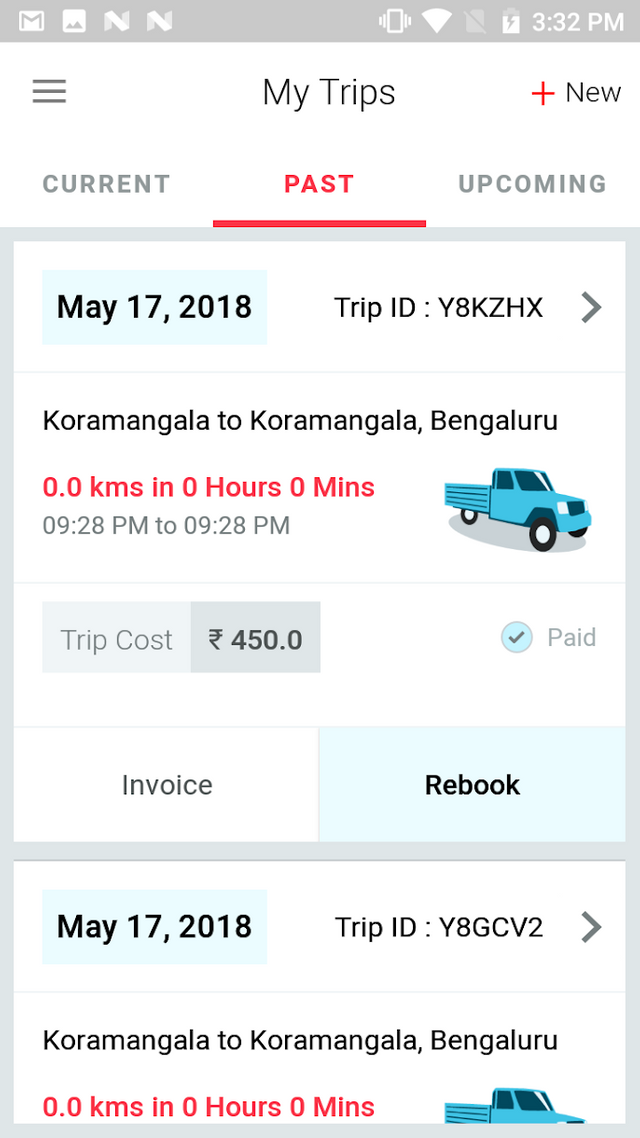640x1138 pixels.
Task: Open the hamburger drawer menu
Action: coord(49,92)
